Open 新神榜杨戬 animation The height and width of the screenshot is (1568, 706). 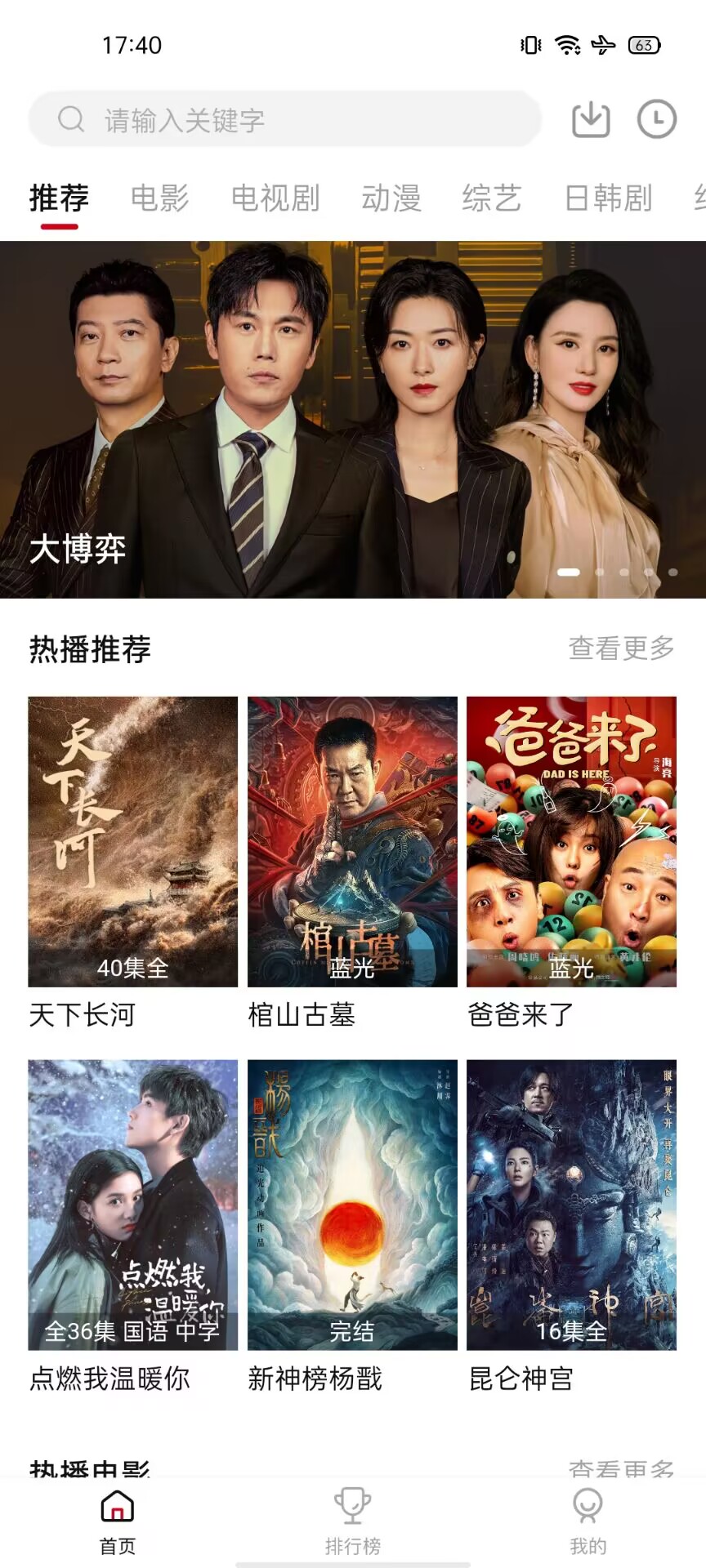pyautogui.click(x=352, y=1205)
